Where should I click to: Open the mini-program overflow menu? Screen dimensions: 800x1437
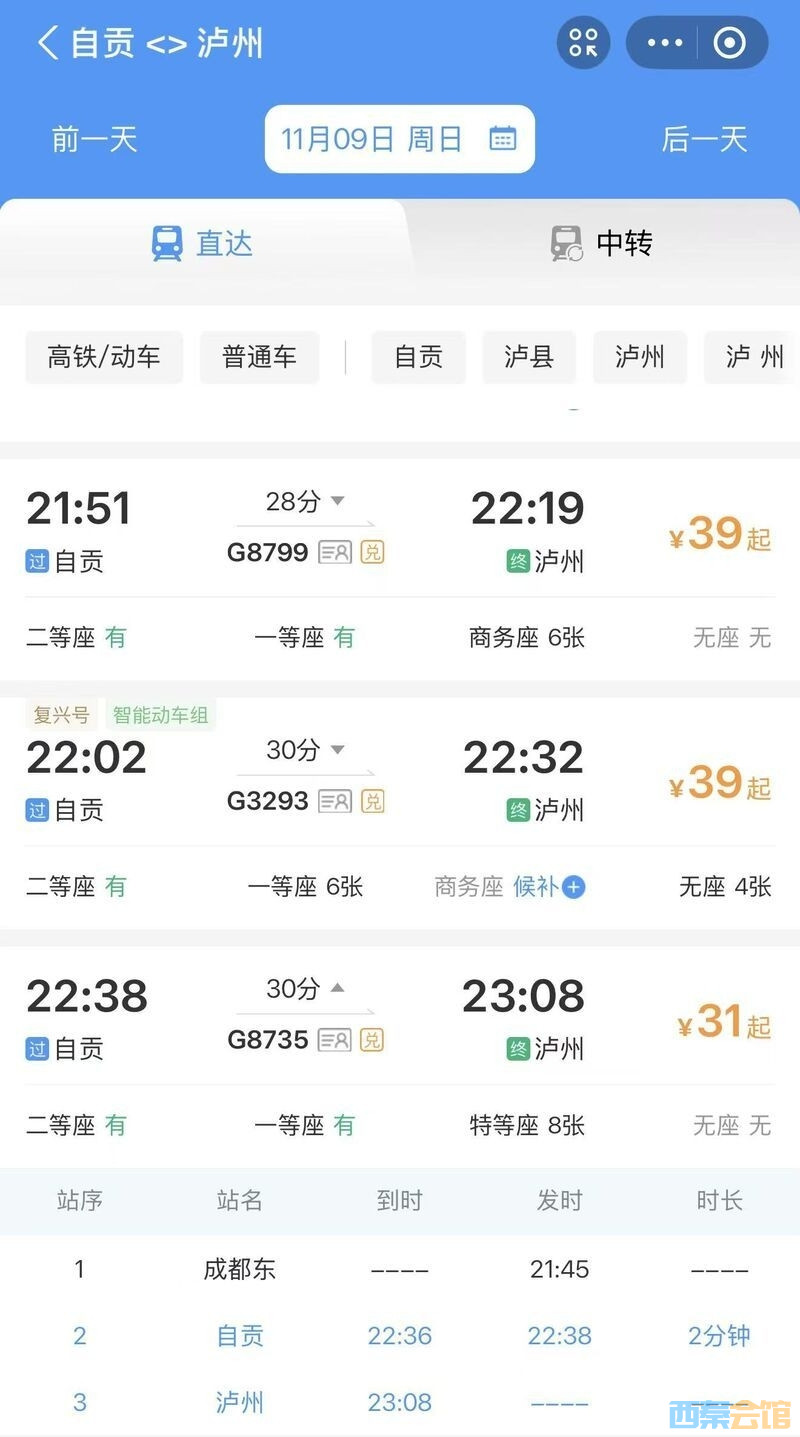coord(665,43)
